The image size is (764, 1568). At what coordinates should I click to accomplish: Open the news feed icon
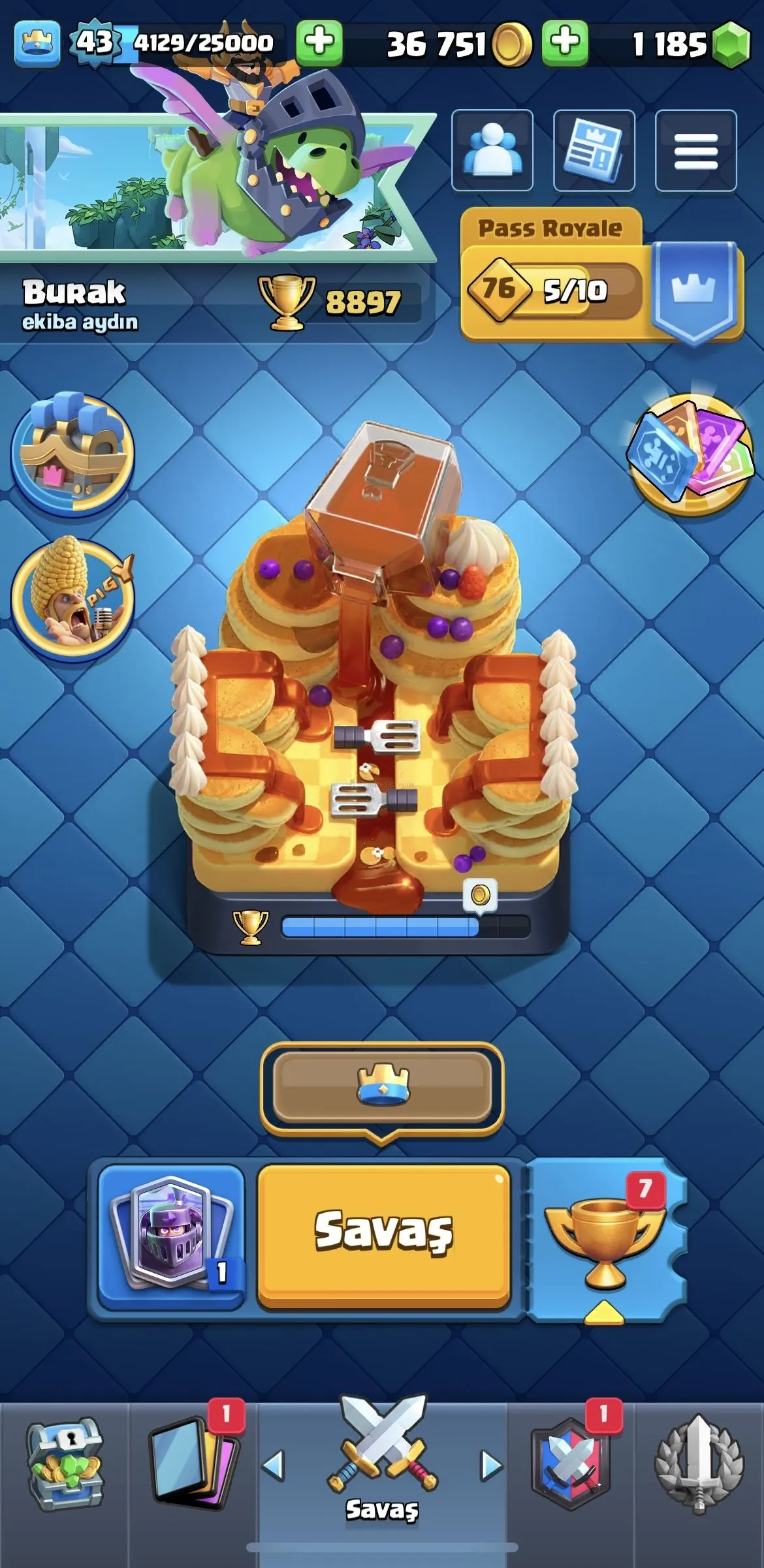594,151
